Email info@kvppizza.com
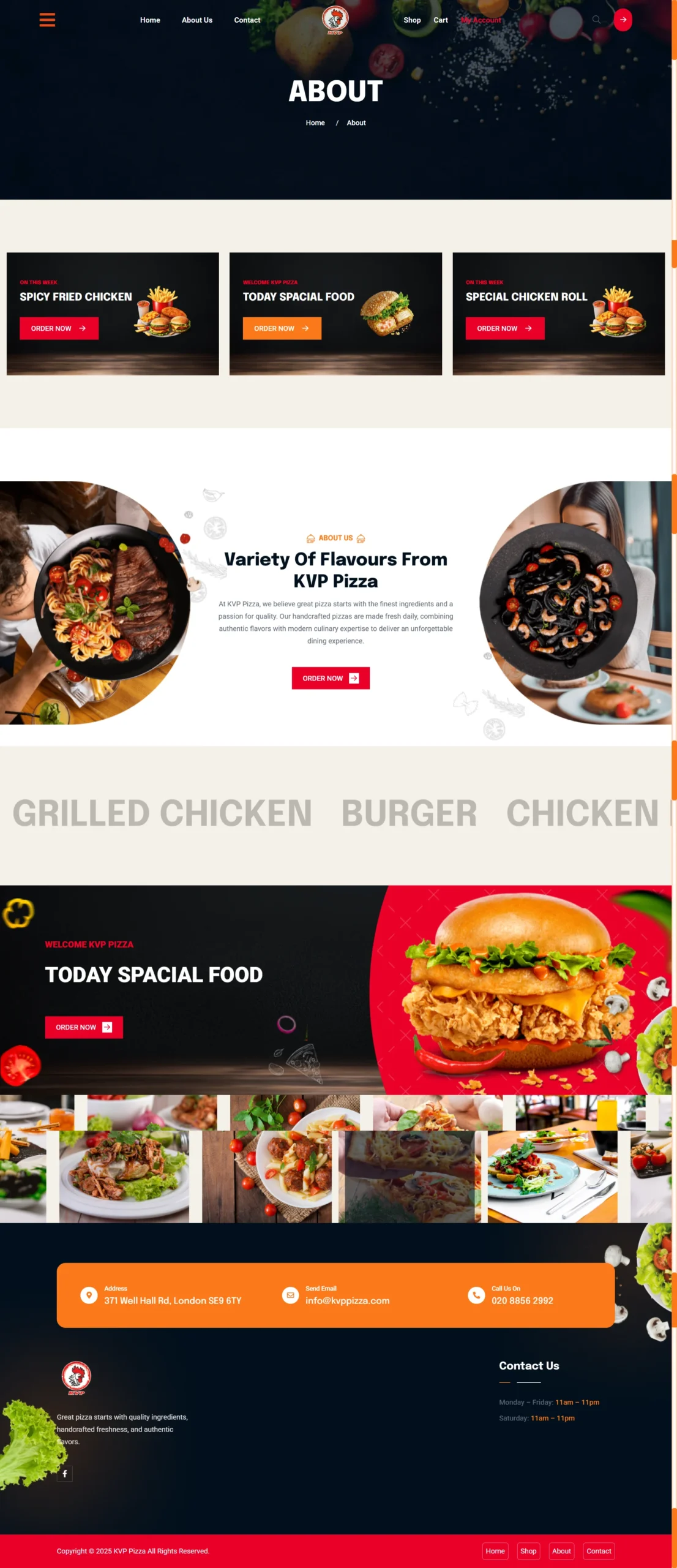677x1568 pixels. 347,1300
